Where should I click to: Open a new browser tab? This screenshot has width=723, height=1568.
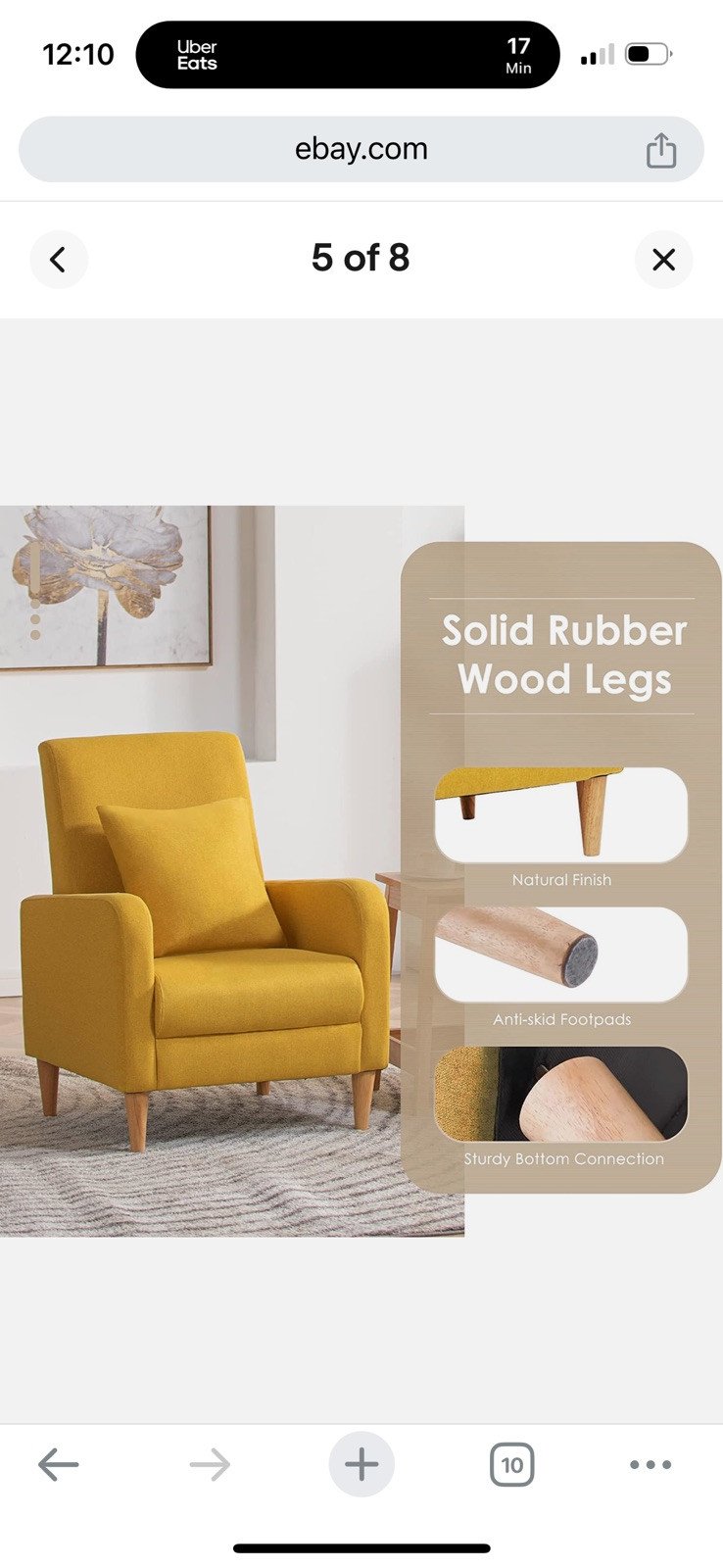coord(361,1465)
